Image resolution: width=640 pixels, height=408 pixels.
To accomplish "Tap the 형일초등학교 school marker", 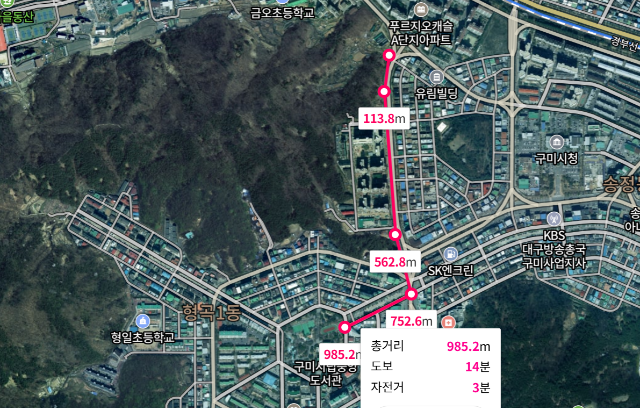I will pos(142,321).
